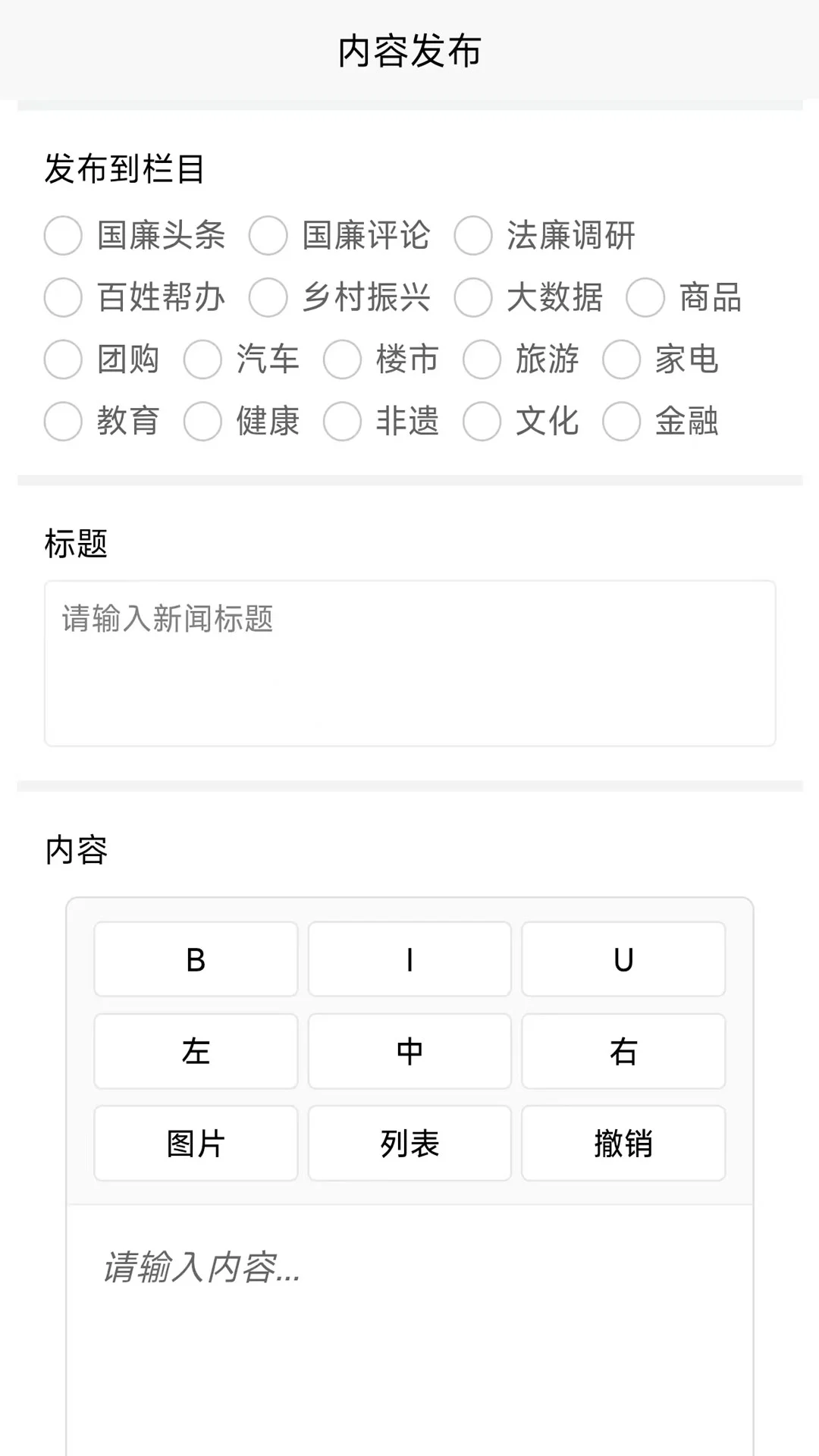Add a list with 列表 button
Screen dimensions: 819x1456
tap(409, 1143)
